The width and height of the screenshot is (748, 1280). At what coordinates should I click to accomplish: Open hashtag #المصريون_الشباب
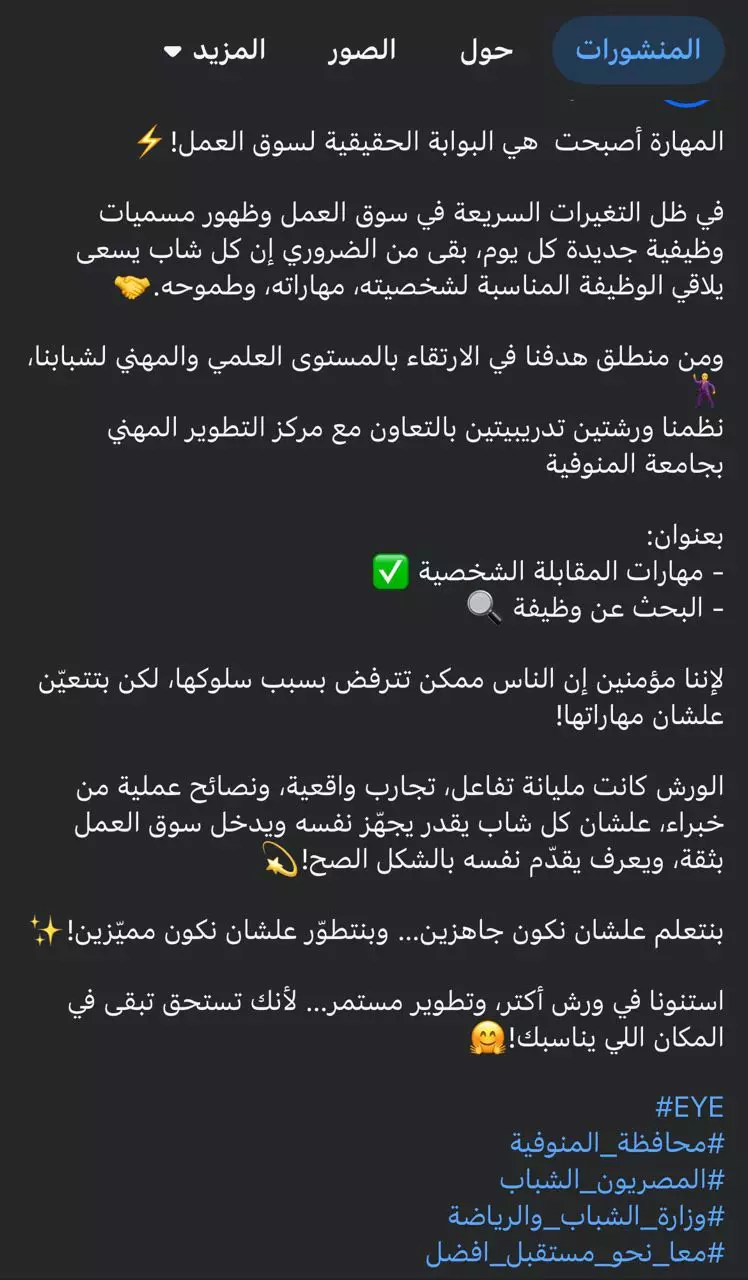point(612,1180)
